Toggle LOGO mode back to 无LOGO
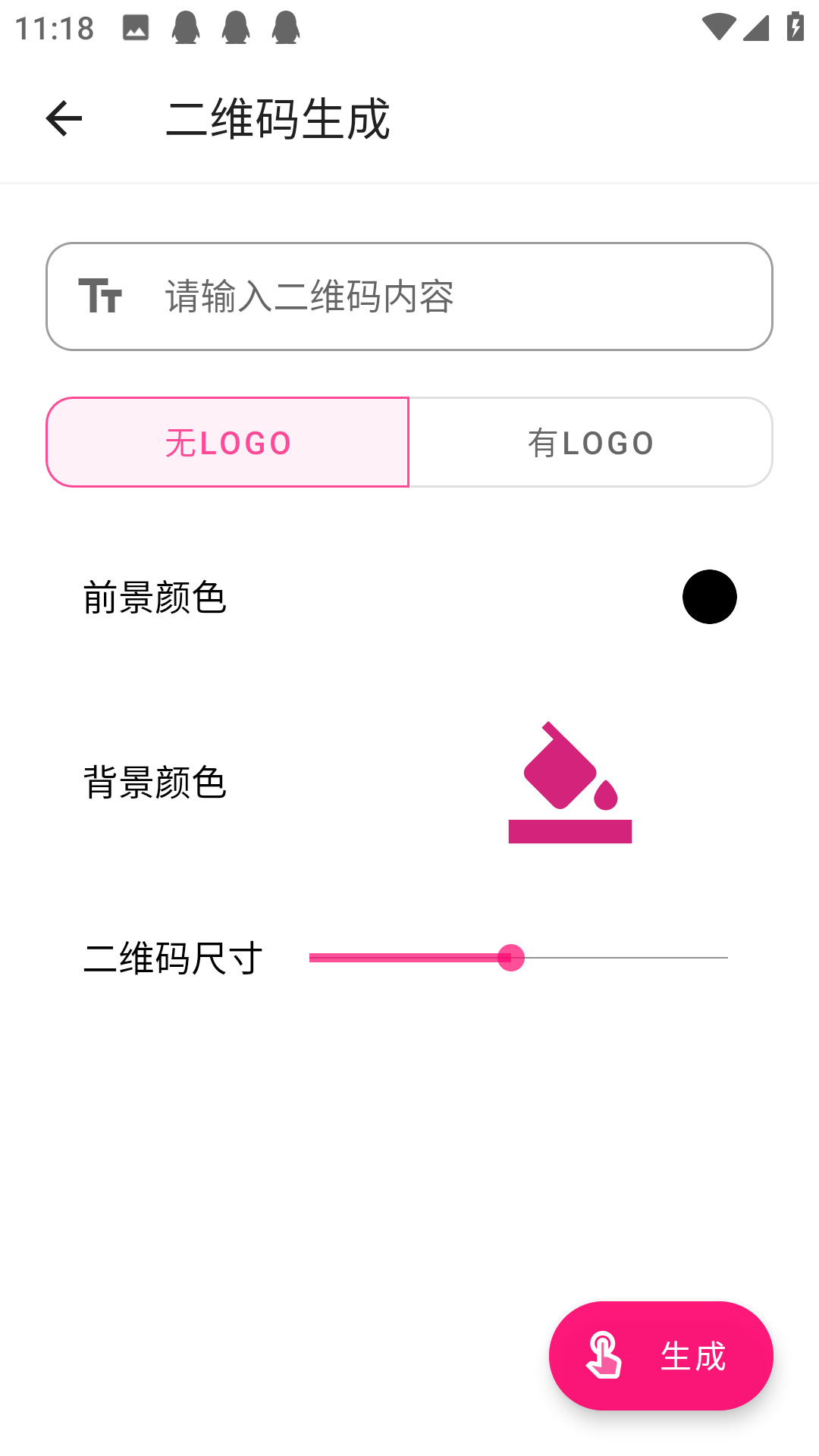This screenshot has height=1456, width=819. [x=227, y=442]
